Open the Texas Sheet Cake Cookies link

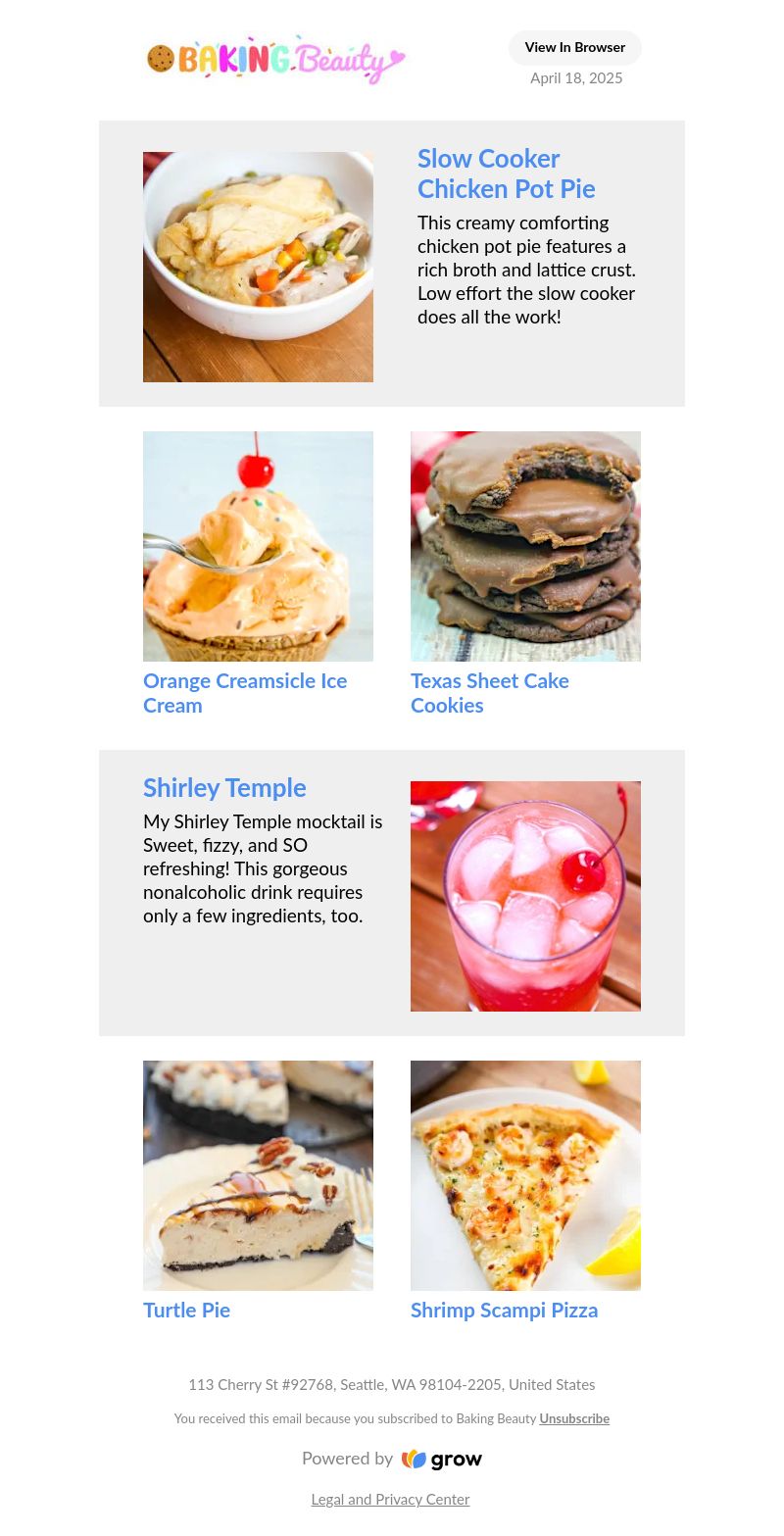point(490,693)
